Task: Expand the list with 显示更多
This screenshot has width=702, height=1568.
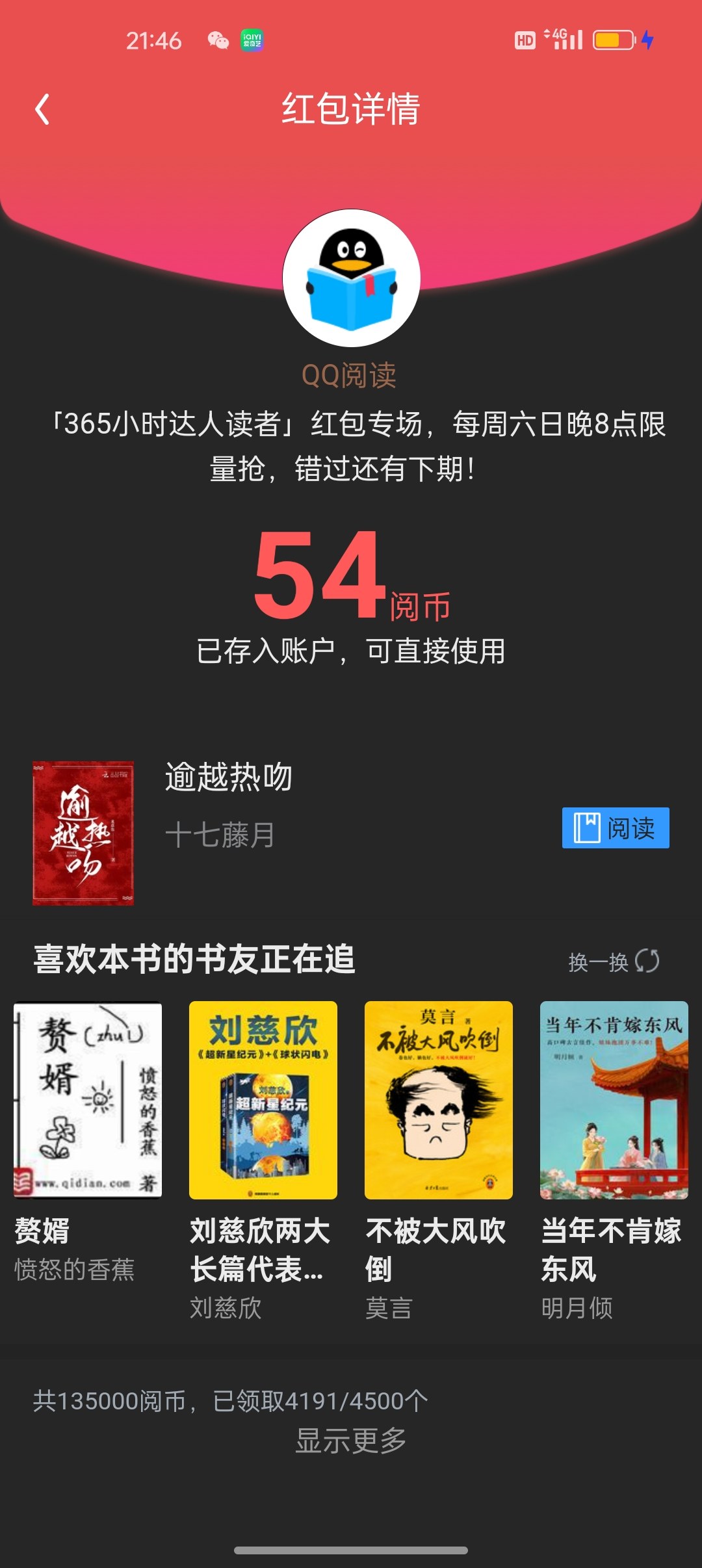Action: 351,1441
